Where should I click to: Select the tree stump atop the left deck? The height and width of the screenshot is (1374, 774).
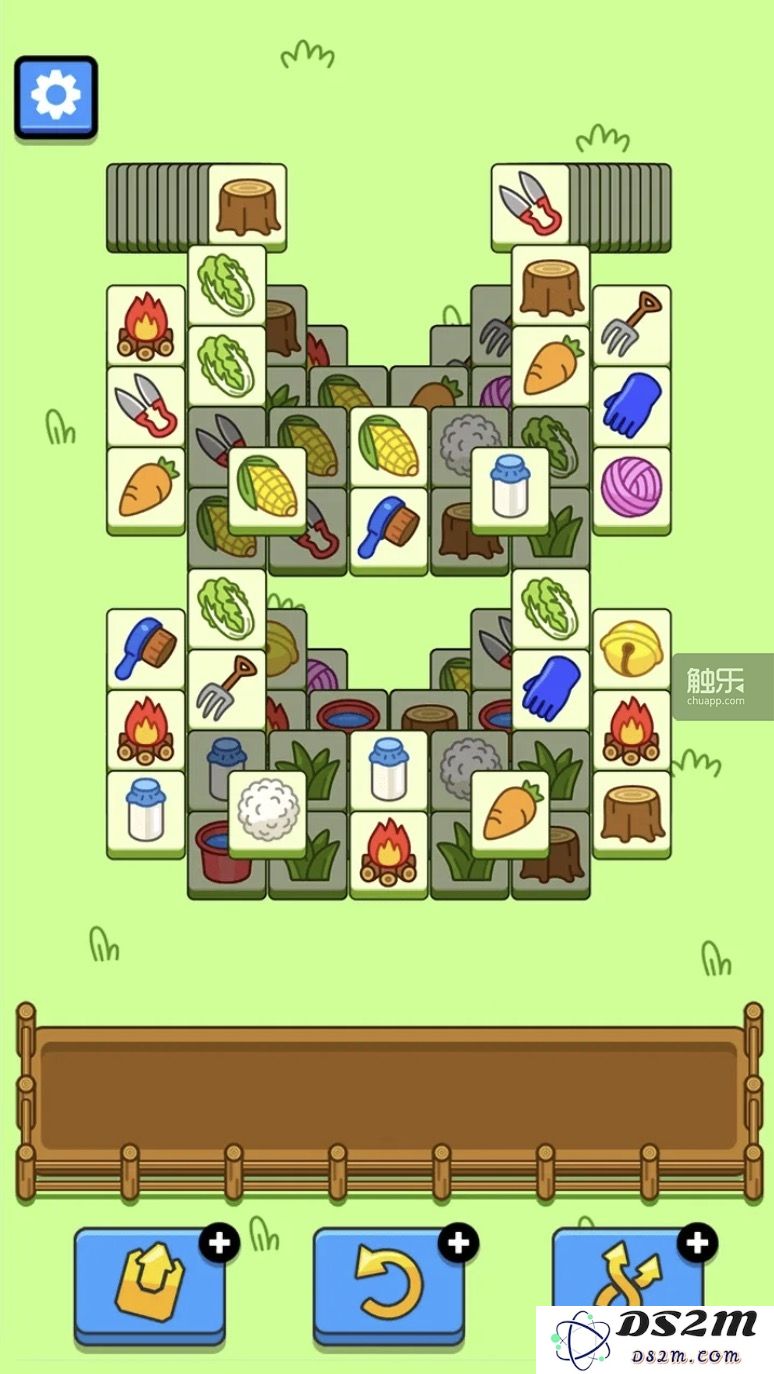[247, 205]
